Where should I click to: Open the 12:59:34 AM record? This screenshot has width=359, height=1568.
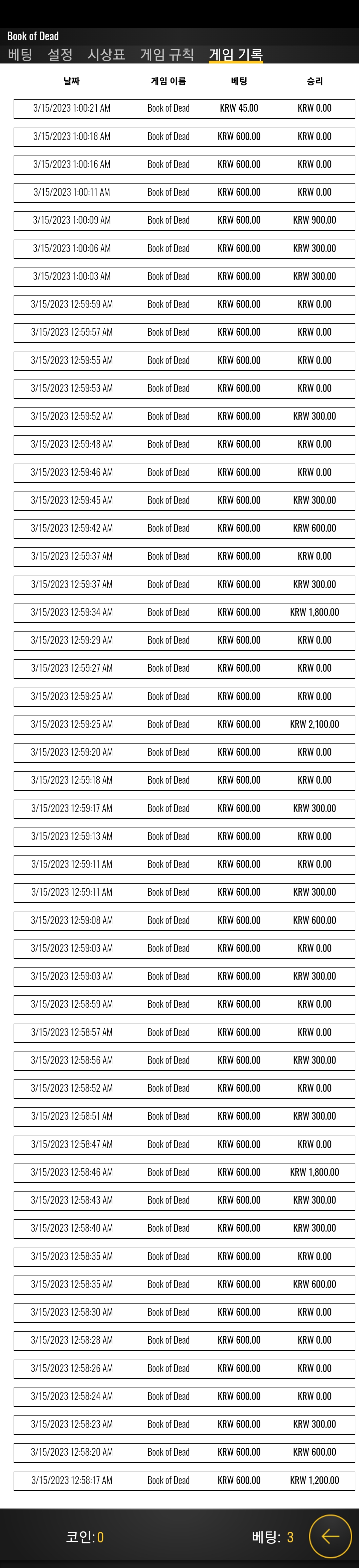tap(184, 613)
